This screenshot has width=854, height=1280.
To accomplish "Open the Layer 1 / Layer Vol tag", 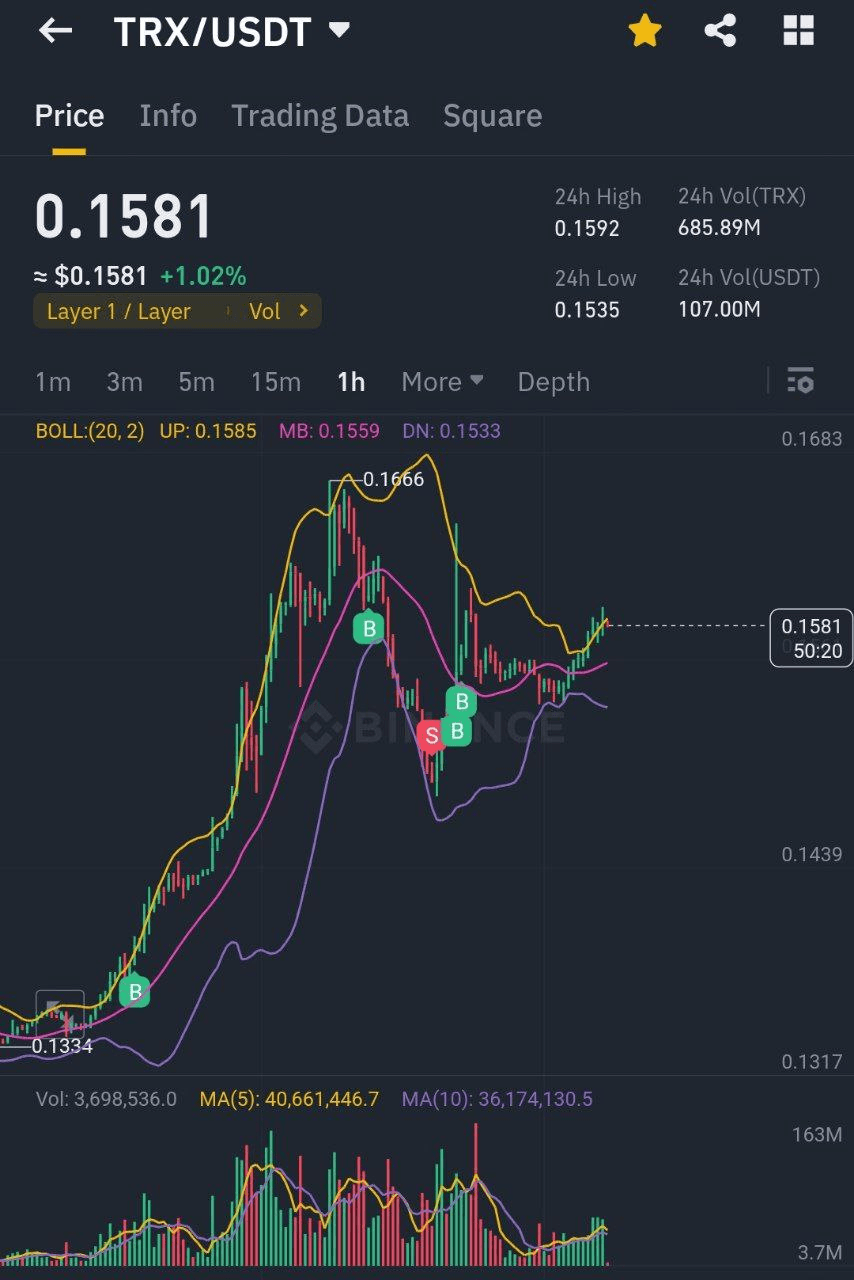I will (177, 311).
